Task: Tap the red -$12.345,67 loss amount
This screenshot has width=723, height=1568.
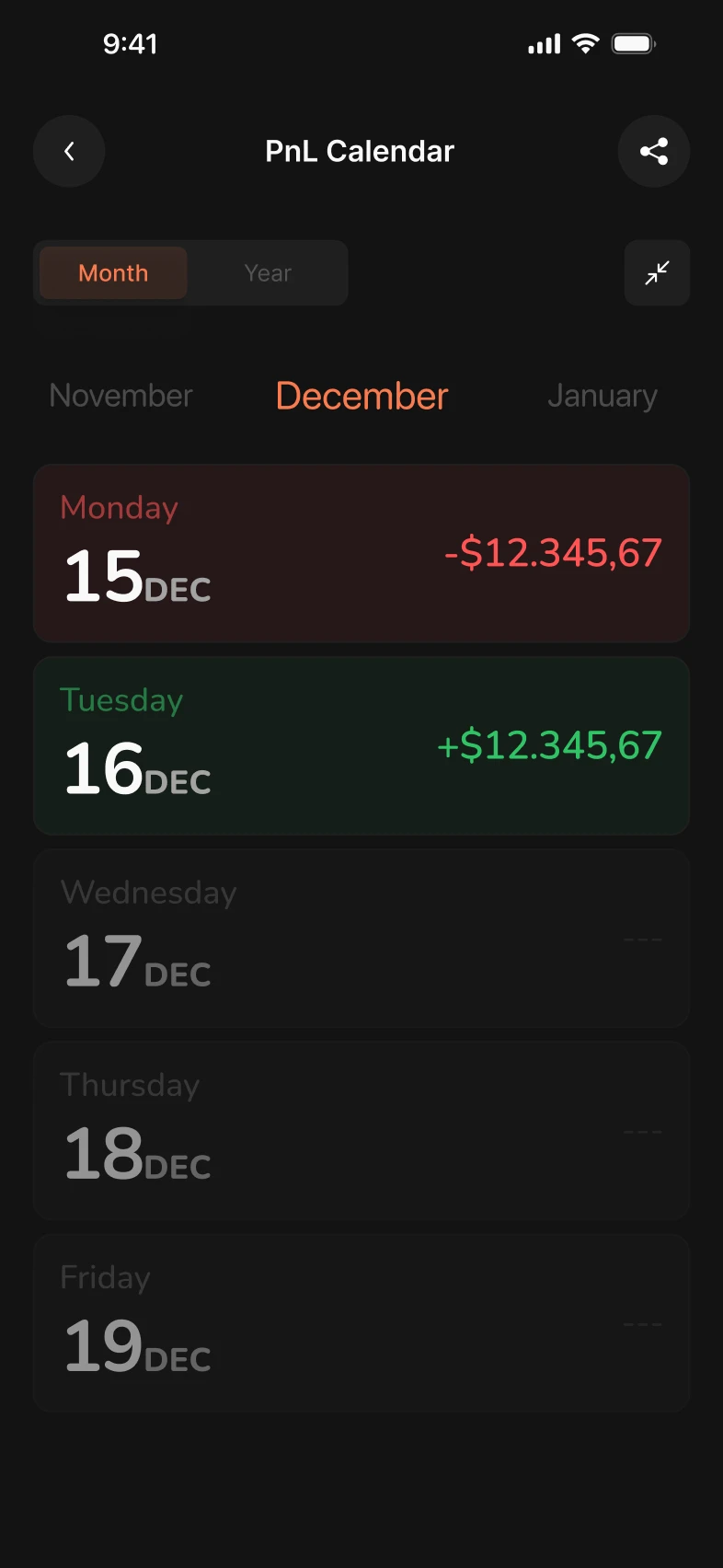Action: (x=553, y=552)
